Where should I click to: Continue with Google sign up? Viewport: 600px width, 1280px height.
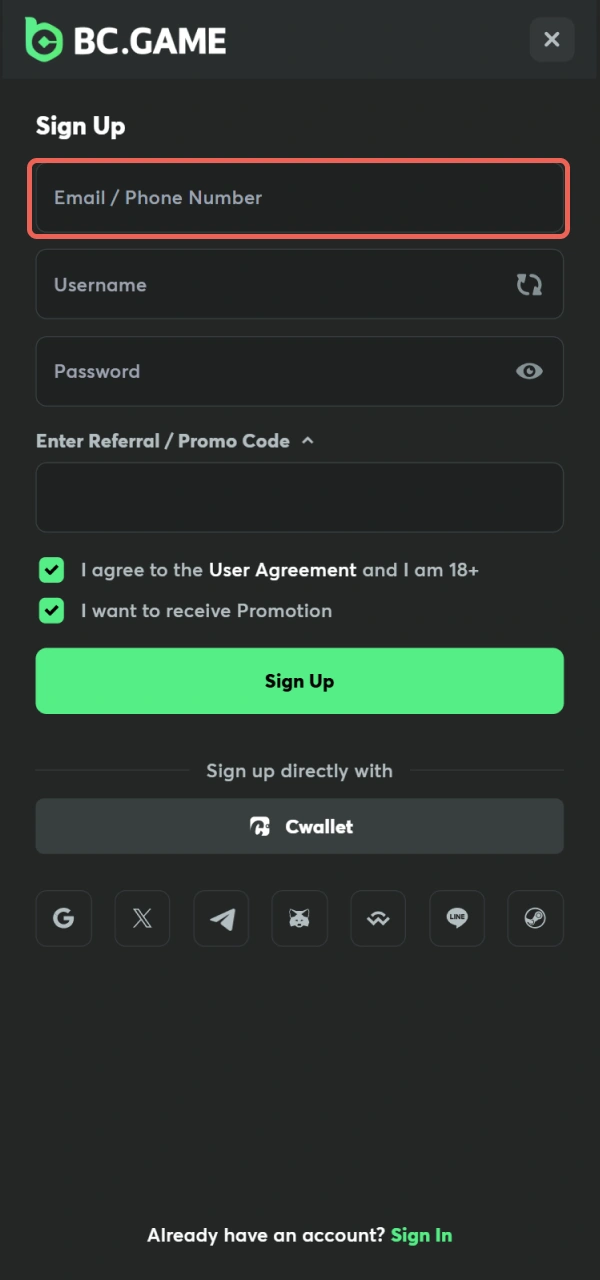point(64,918)
